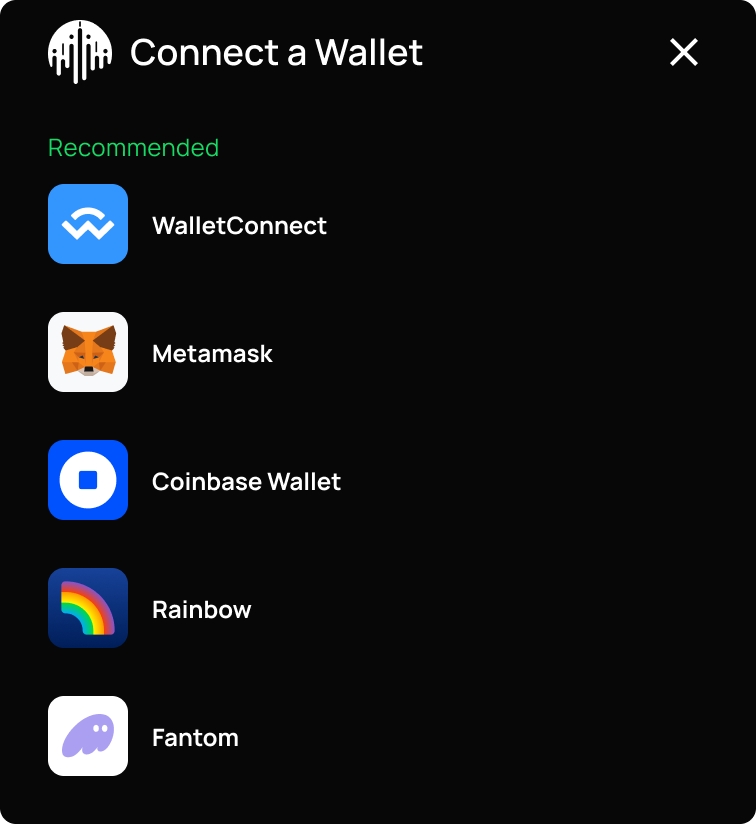Select WalletConnect as wallet
756x824 pixels.
pyautogui.click(x=238, y=225)
